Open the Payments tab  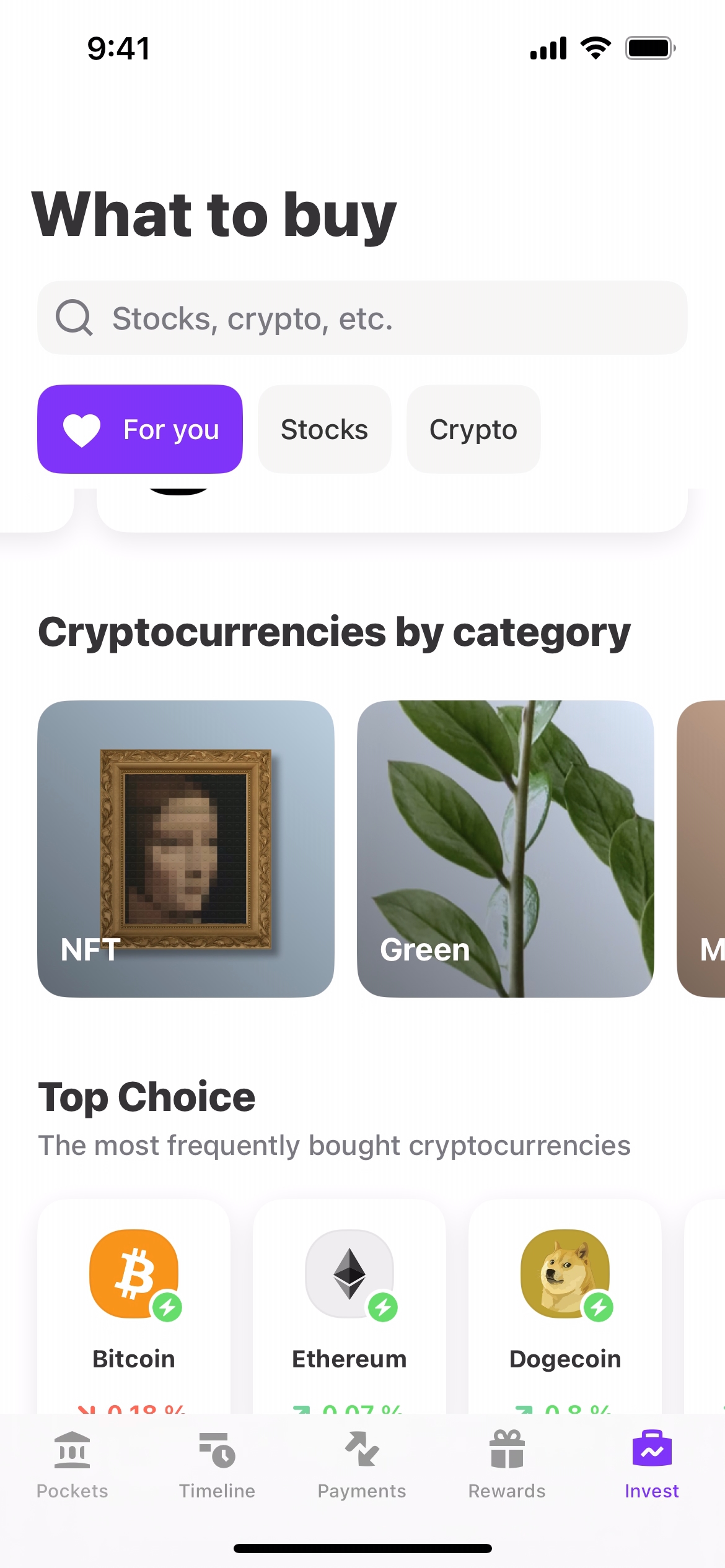pos(362,1465)
